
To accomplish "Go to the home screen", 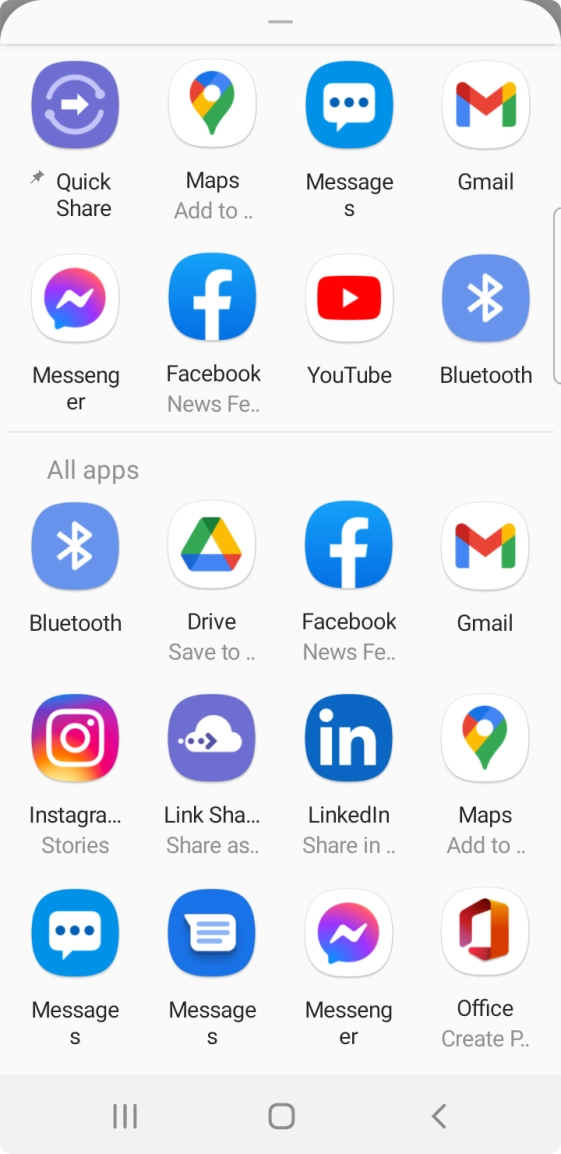I will pos(281,1116).
